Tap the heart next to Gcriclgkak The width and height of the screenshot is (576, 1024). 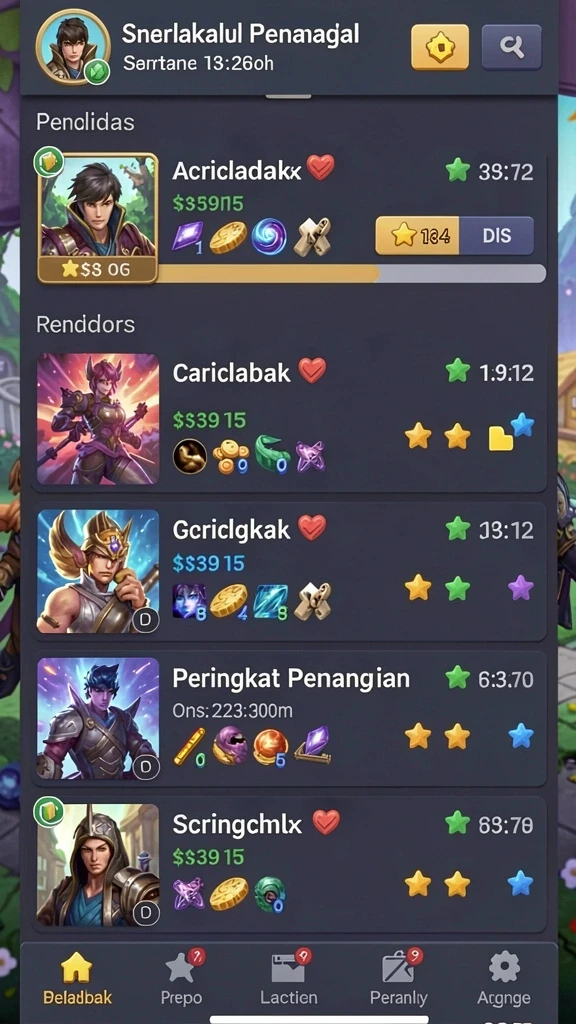[x=312, y=528]
